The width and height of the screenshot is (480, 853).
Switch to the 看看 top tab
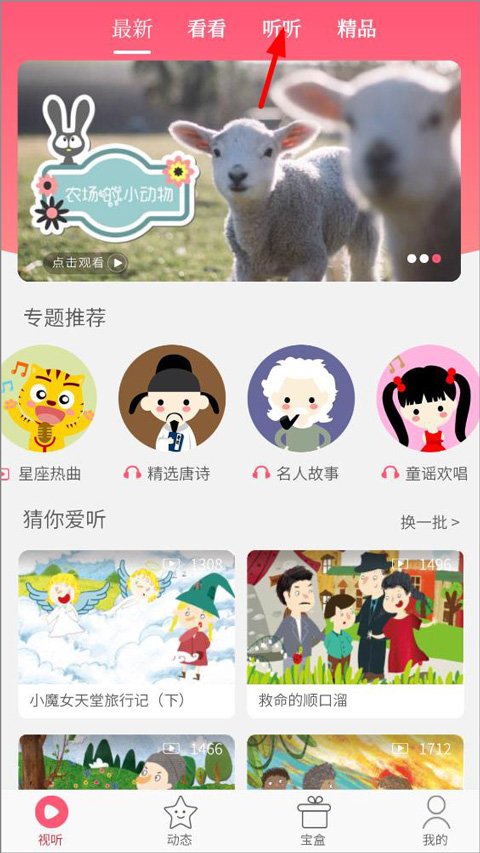point(206,29)
